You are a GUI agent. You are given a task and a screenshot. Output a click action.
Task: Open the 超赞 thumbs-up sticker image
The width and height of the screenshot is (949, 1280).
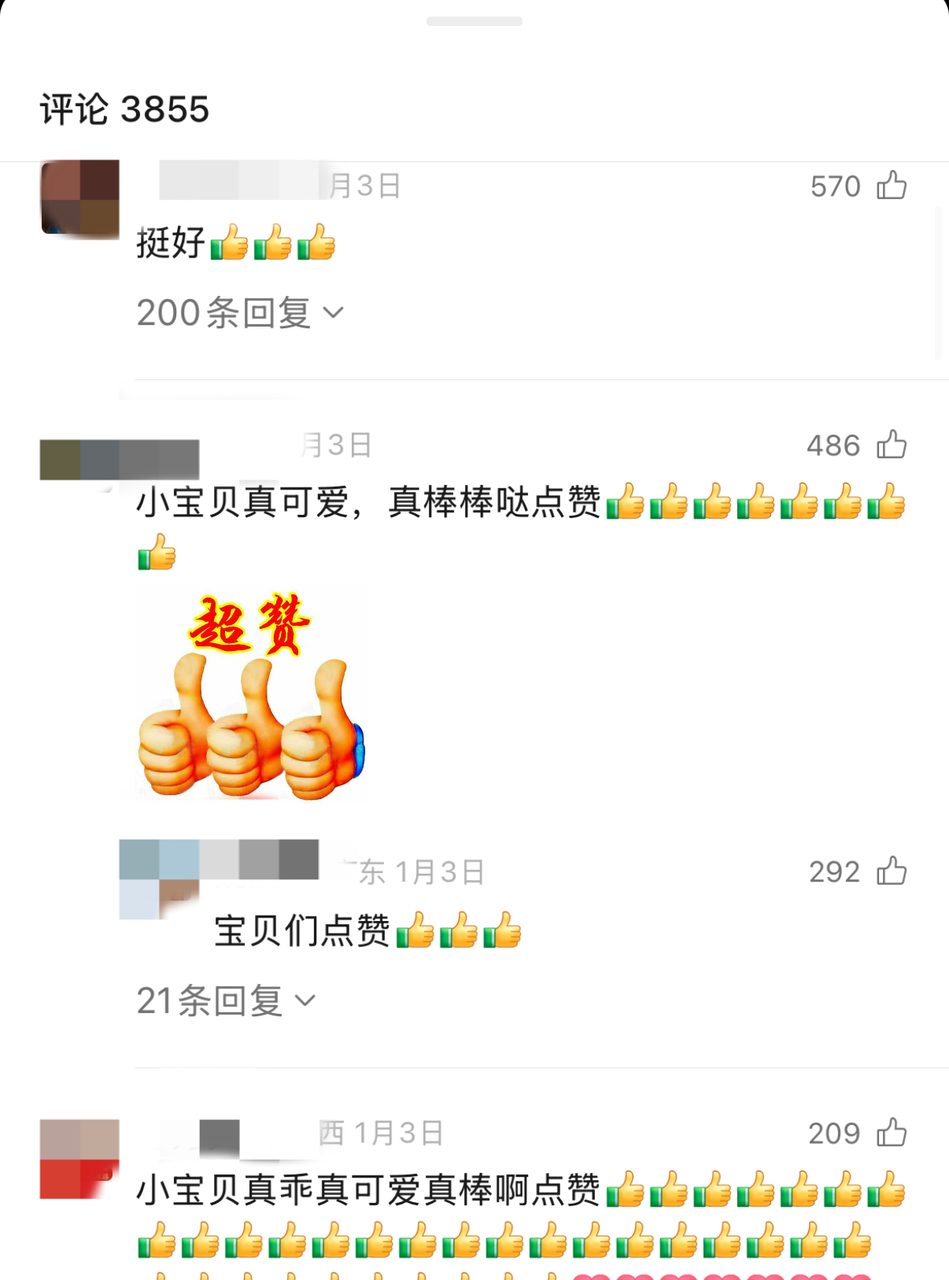click(x=248, y=694)
